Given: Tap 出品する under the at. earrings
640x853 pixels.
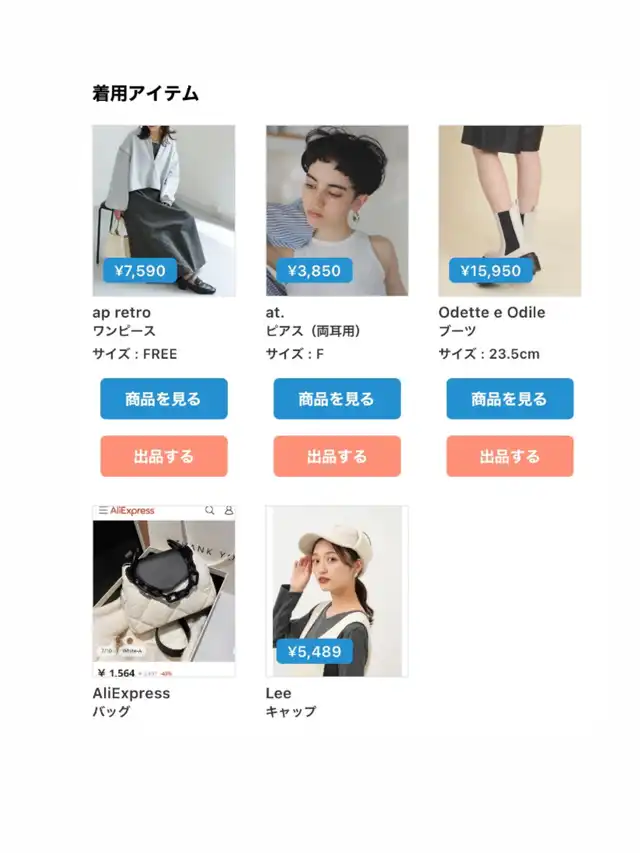Looking at the screenshot, I should point(337,456).
